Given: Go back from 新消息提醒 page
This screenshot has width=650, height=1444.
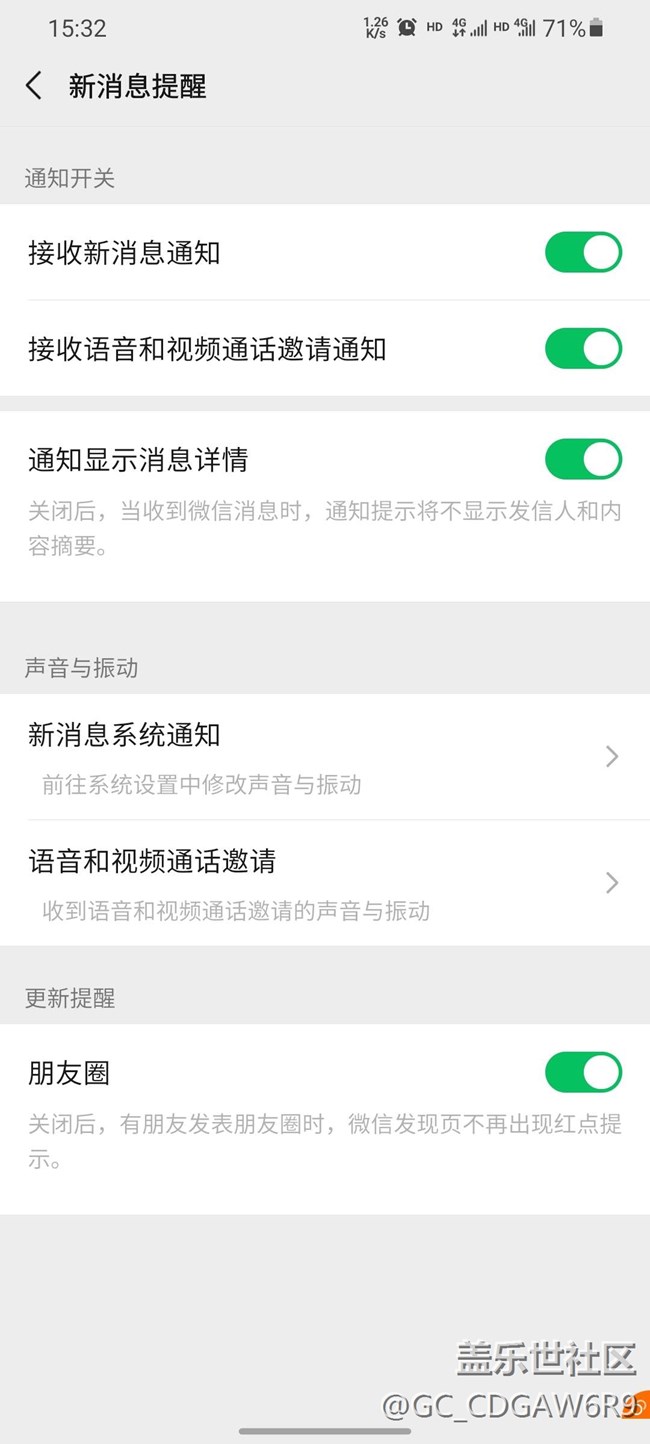Looking at the screenshot, I should [x=34, y=86].
